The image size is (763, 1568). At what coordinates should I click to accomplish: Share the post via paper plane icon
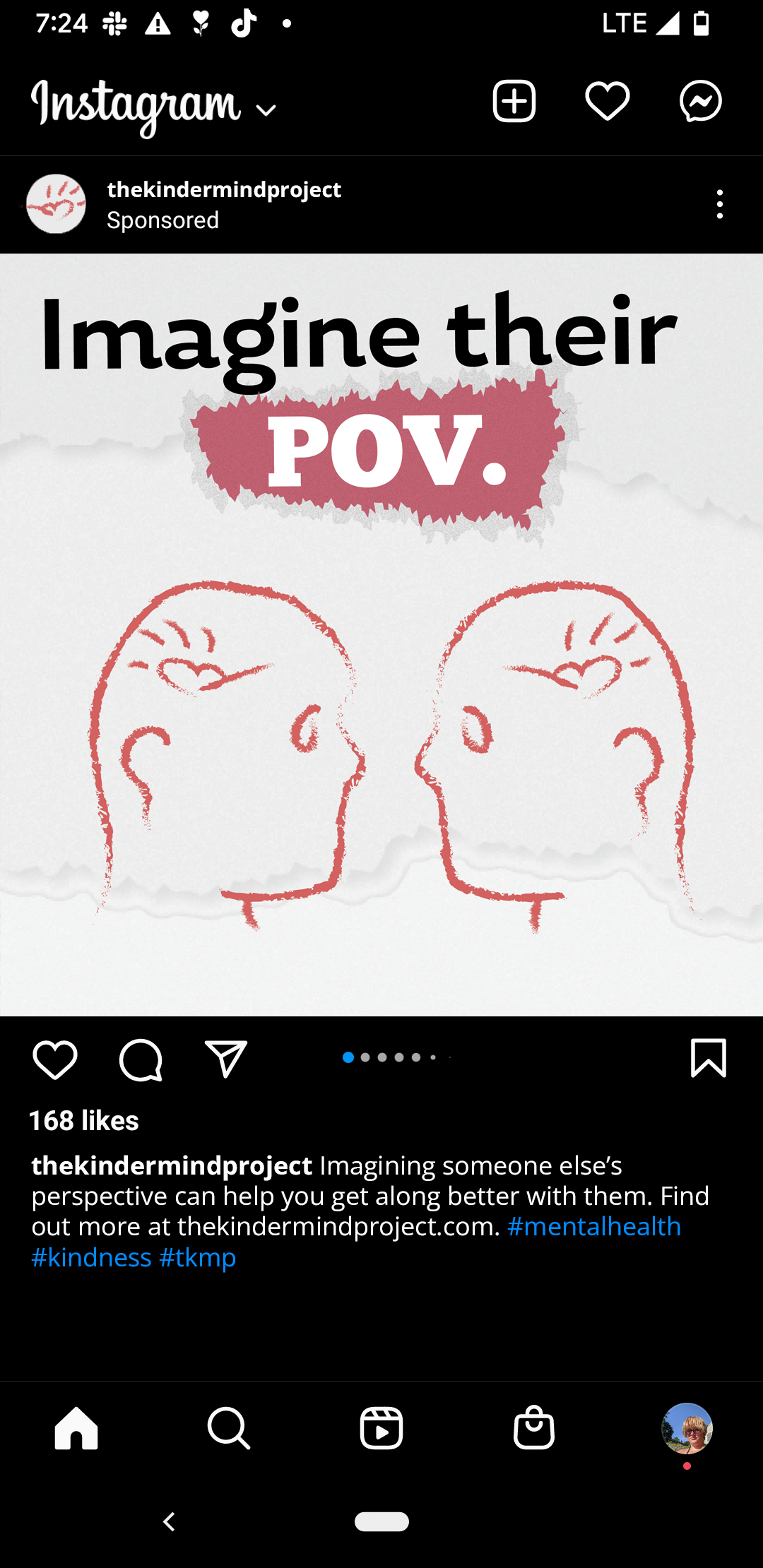(225, 1059)
